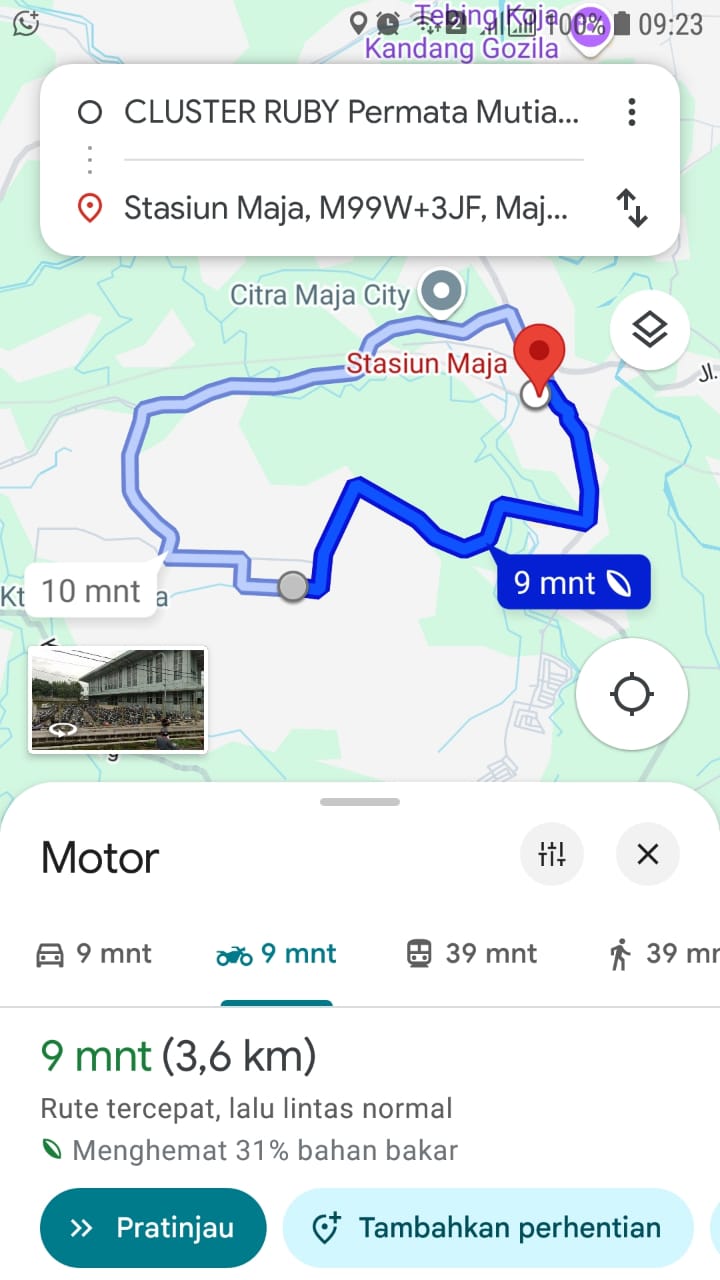This screenshot has width=720, height=1280.
Task: Open the map layers button
Action: click(x=650, y=329)
